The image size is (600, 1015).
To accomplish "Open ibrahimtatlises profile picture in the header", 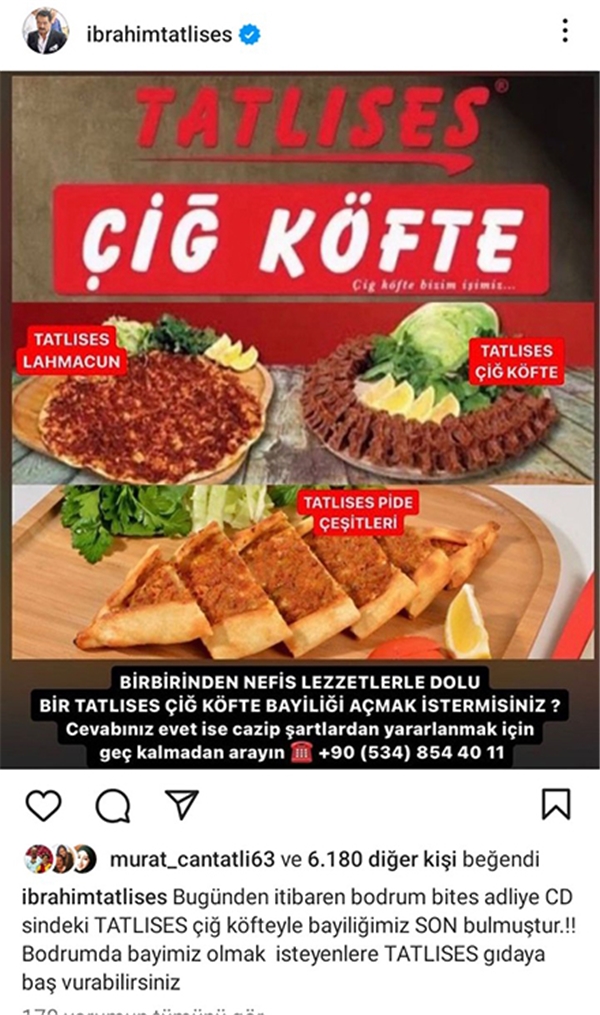I will point(45,32).
